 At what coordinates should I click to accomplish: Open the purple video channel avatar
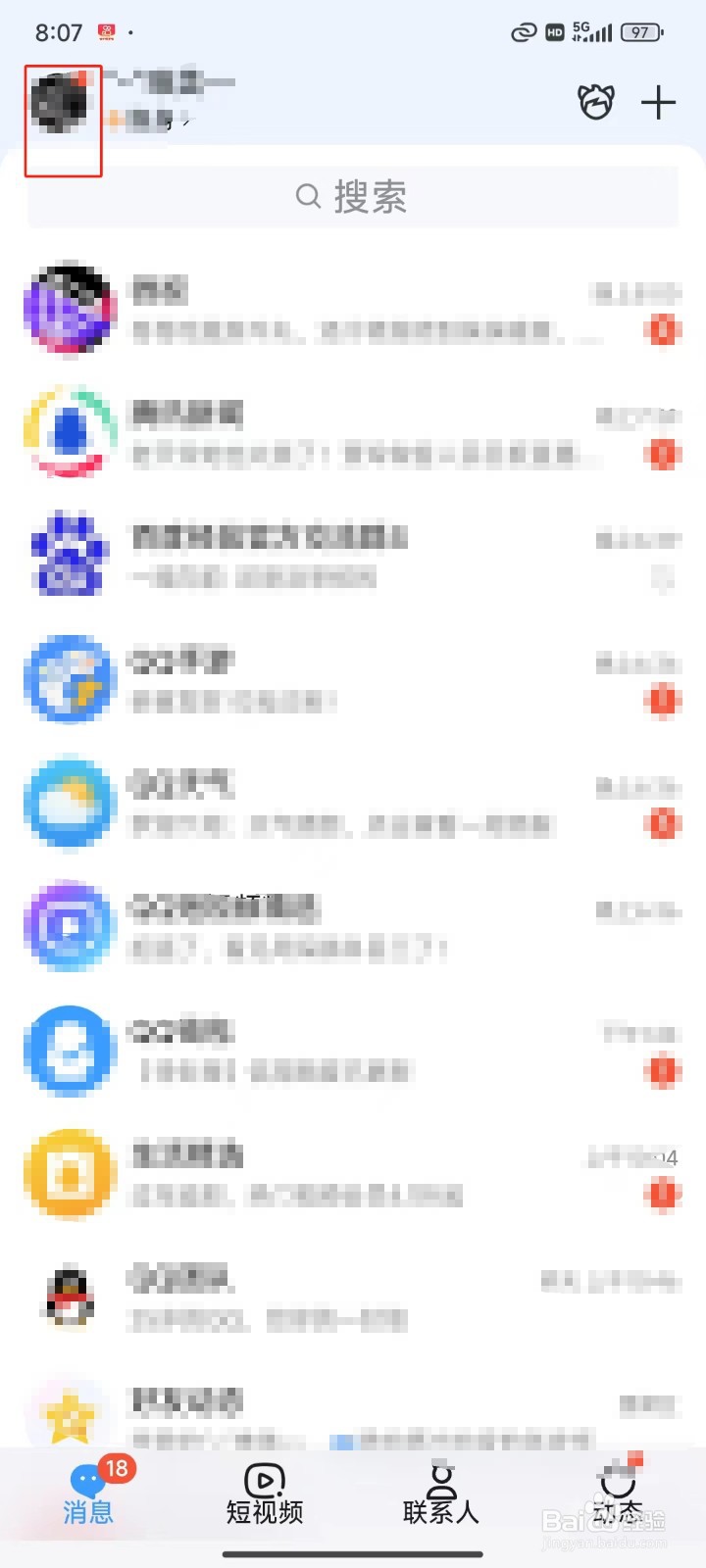tap(69, 925)
